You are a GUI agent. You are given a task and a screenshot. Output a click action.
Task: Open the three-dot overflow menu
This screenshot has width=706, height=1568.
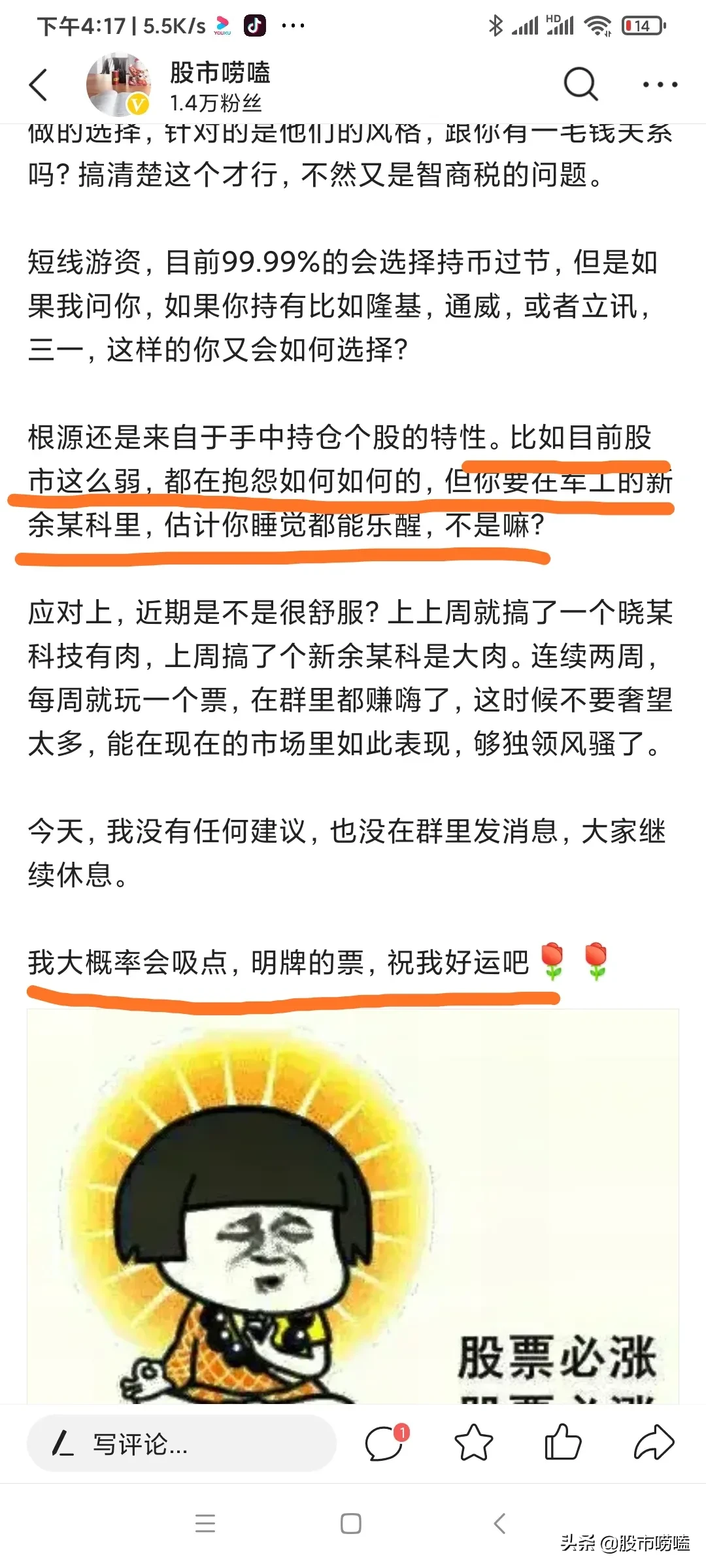(660, 85)
